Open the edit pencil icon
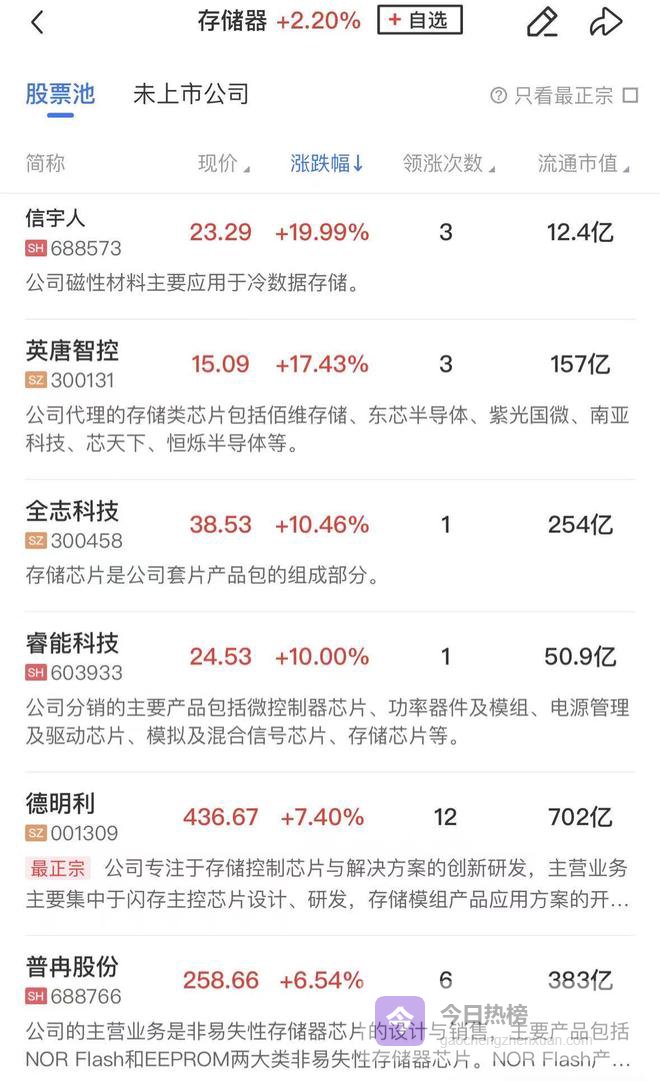Screen dimensions: 660x1081 pyautogui.click(x=541, y=22)
